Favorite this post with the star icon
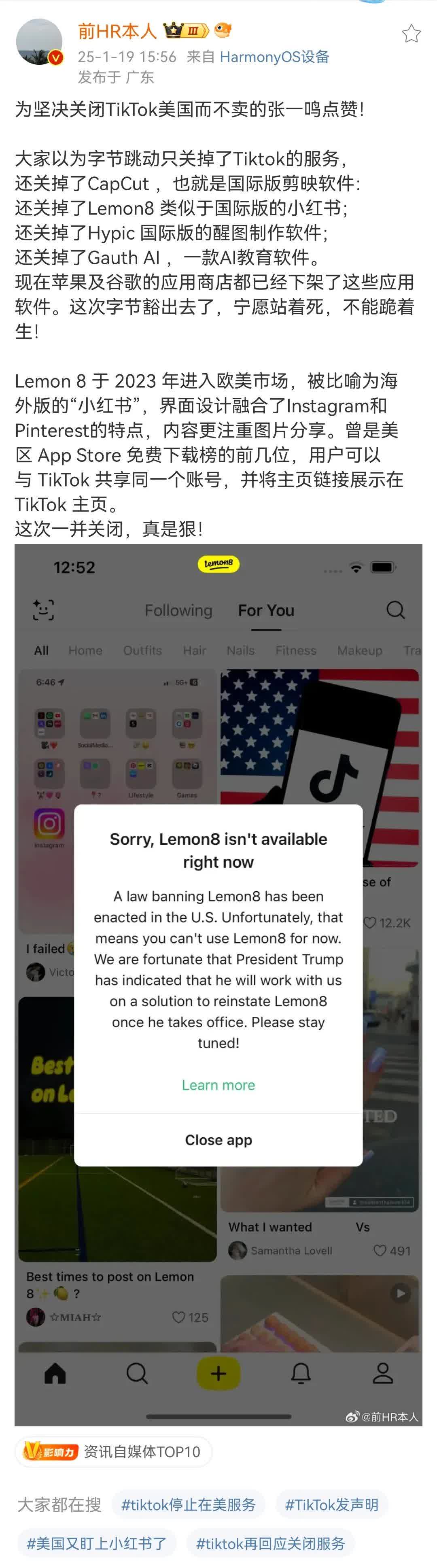Image resolution: width=437 pixels, height=1568 pixels. [x=411, y=34]
